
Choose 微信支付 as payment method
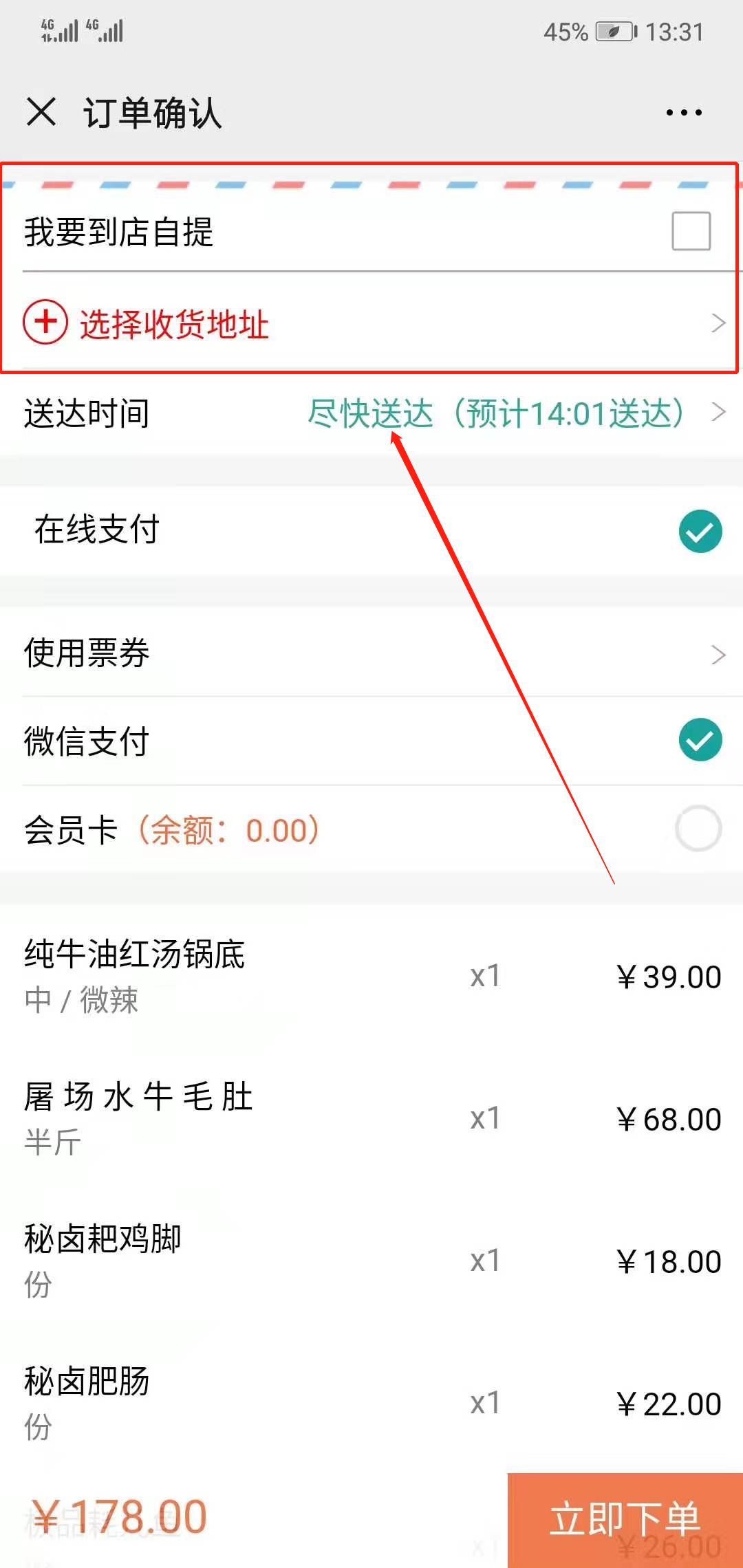click(700, 740)
